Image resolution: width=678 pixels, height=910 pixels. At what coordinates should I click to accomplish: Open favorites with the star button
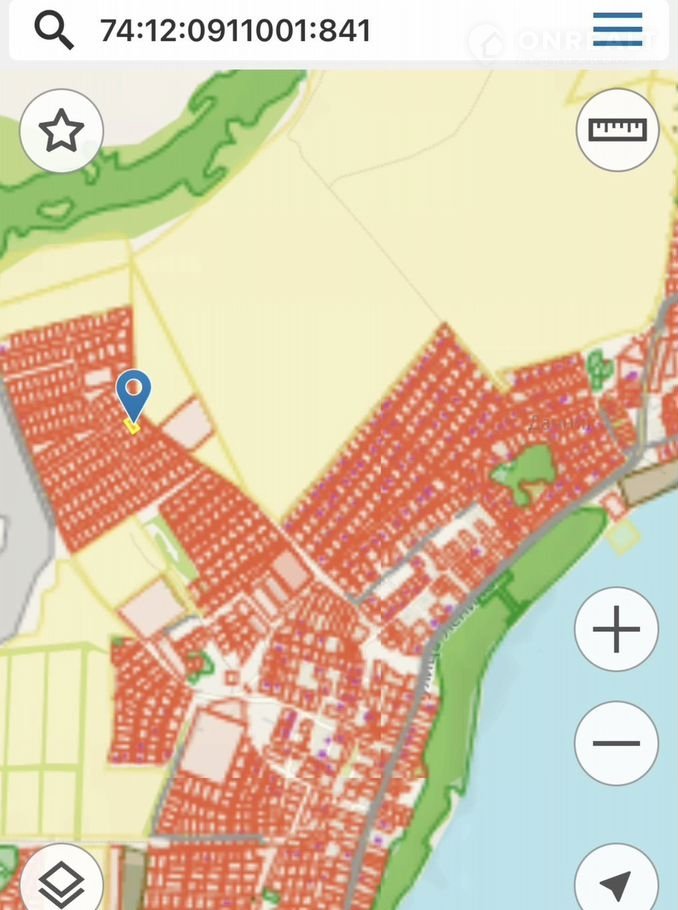coord(62,130)
